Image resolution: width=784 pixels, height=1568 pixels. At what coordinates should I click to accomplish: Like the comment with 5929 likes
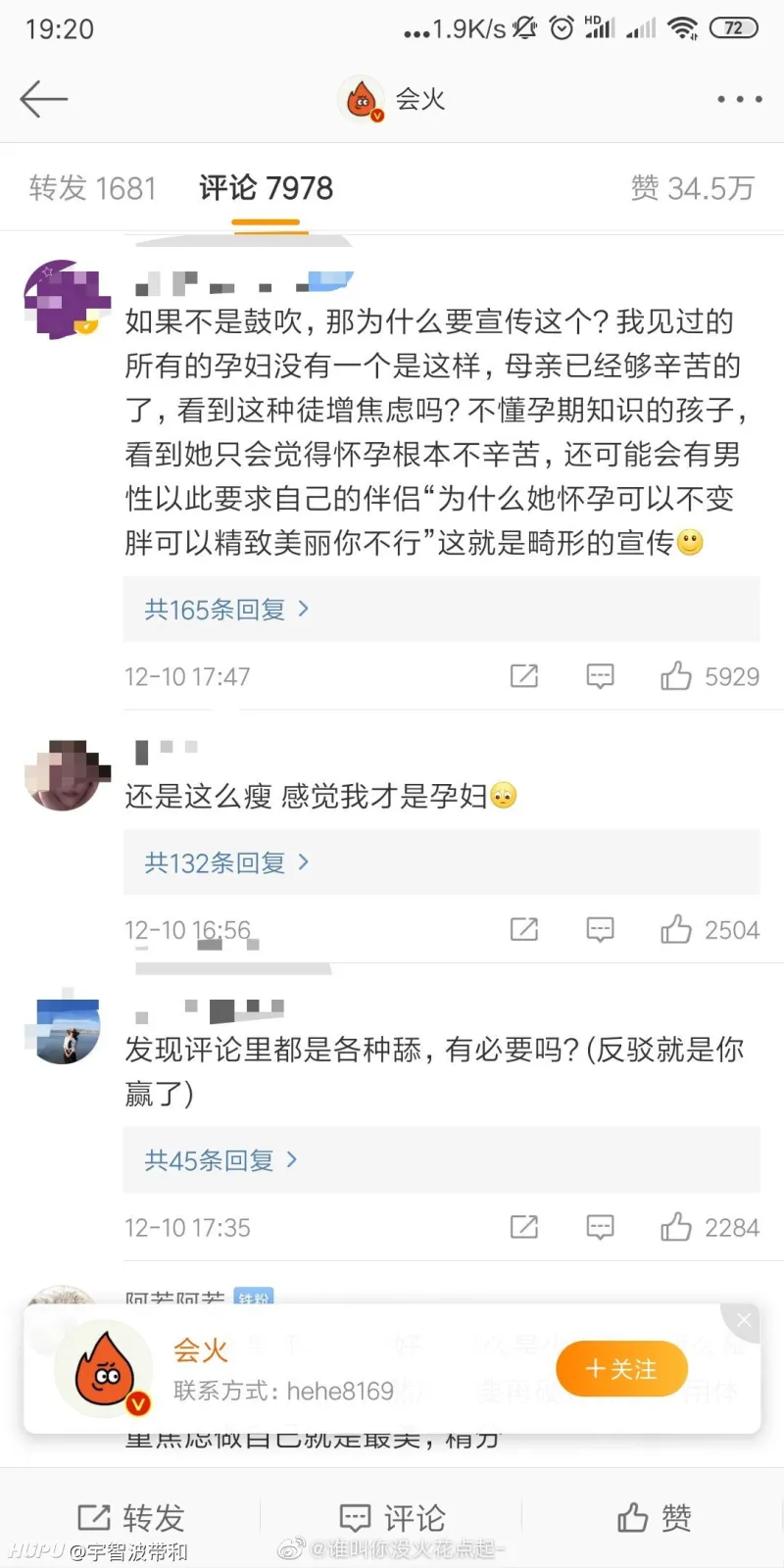click(676, 676)
